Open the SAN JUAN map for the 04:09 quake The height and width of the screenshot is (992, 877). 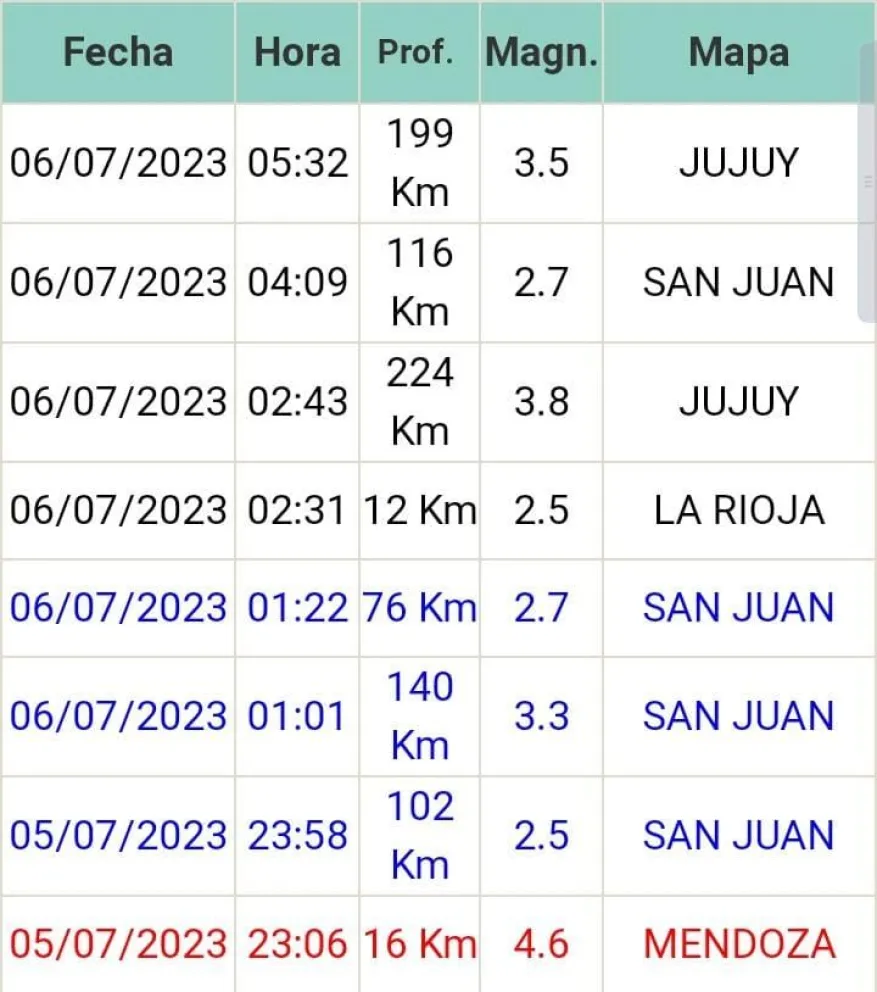coord(738,282)
